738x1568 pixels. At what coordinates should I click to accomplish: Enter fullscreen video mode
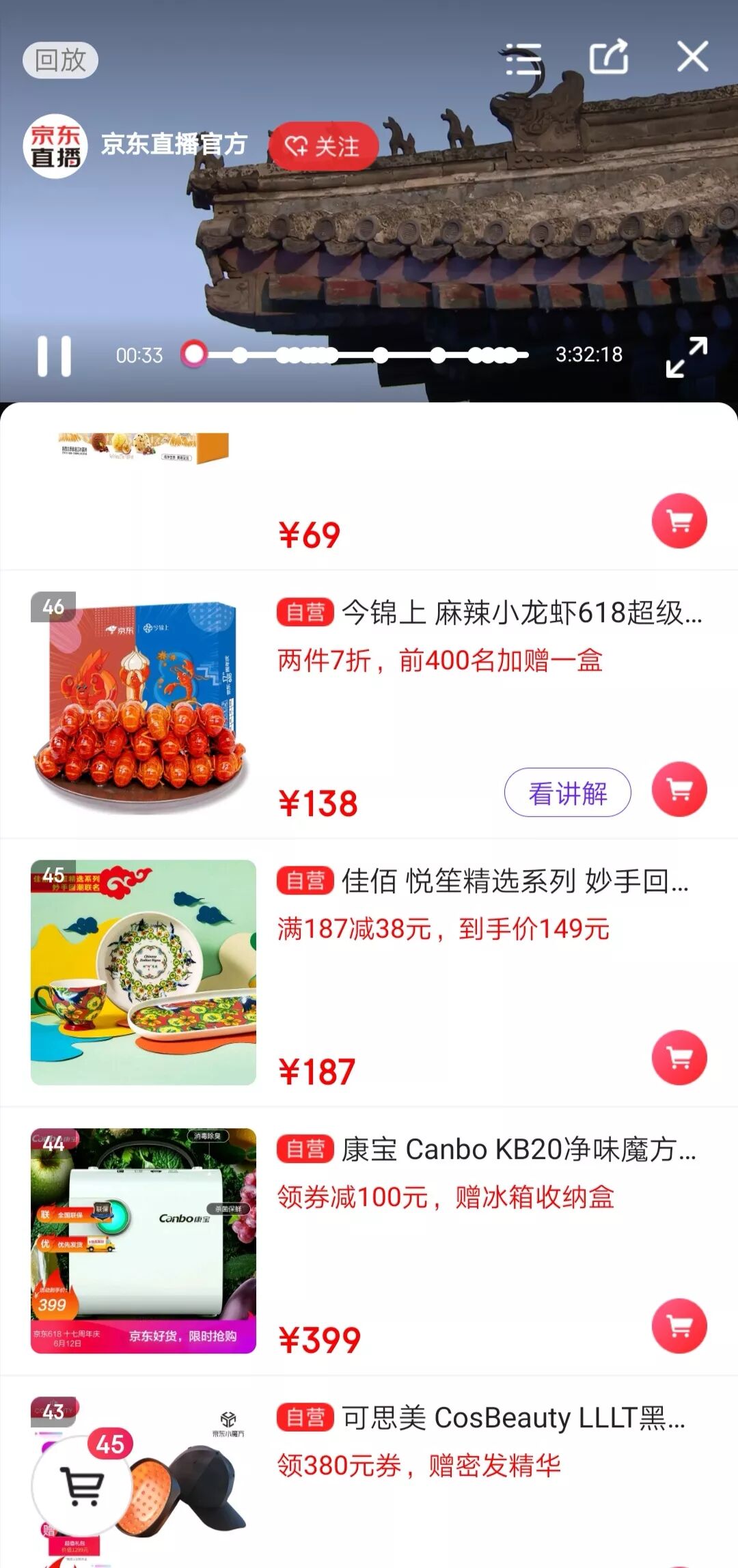click(x=686, y=356)
